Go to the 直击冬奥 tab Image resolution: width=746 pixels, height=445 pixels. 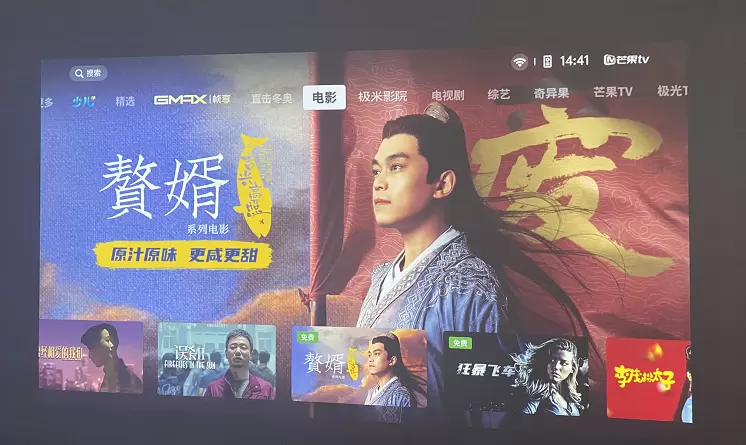[271, 99]
